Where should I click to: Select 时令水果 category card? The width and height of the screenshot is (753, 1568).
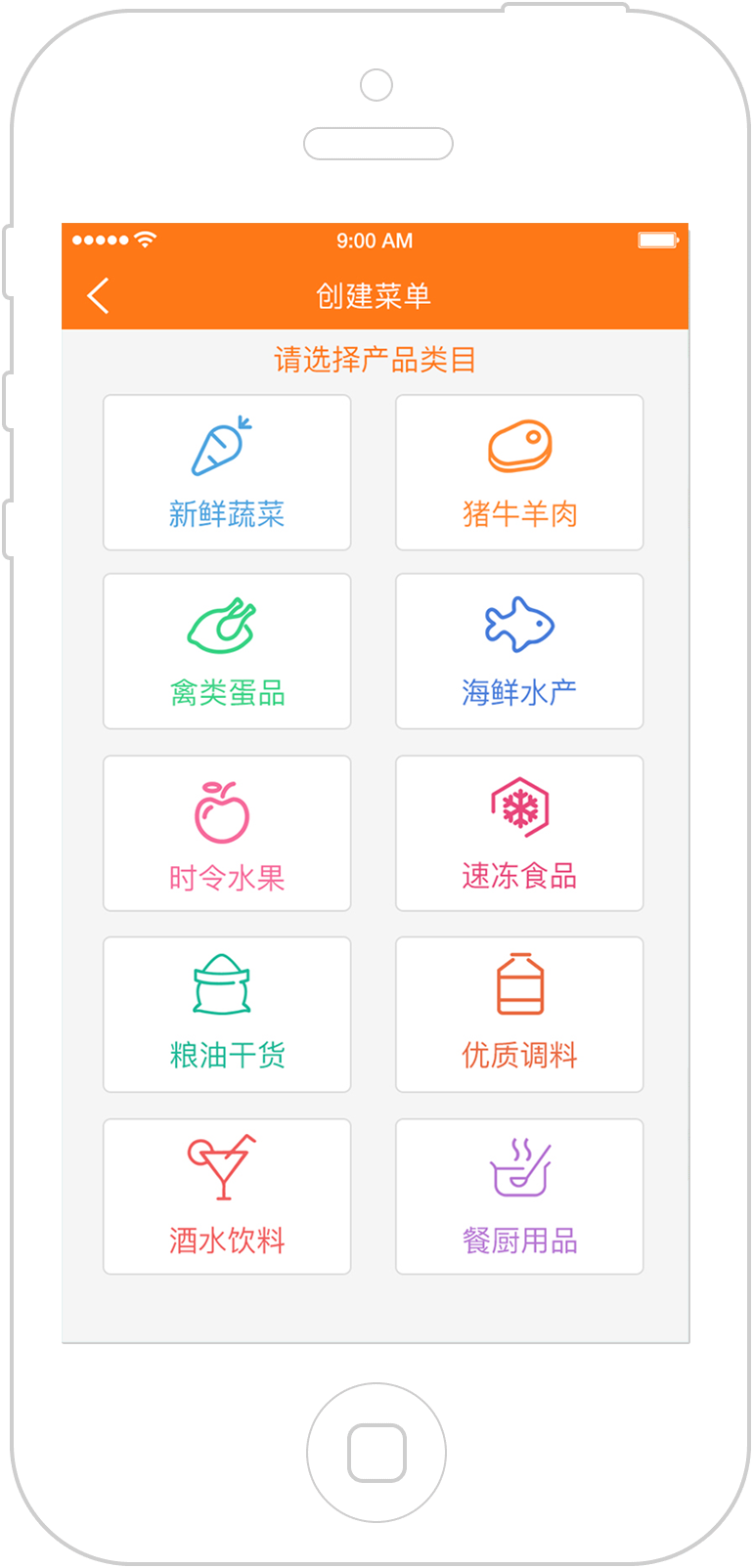coord(227,833)
